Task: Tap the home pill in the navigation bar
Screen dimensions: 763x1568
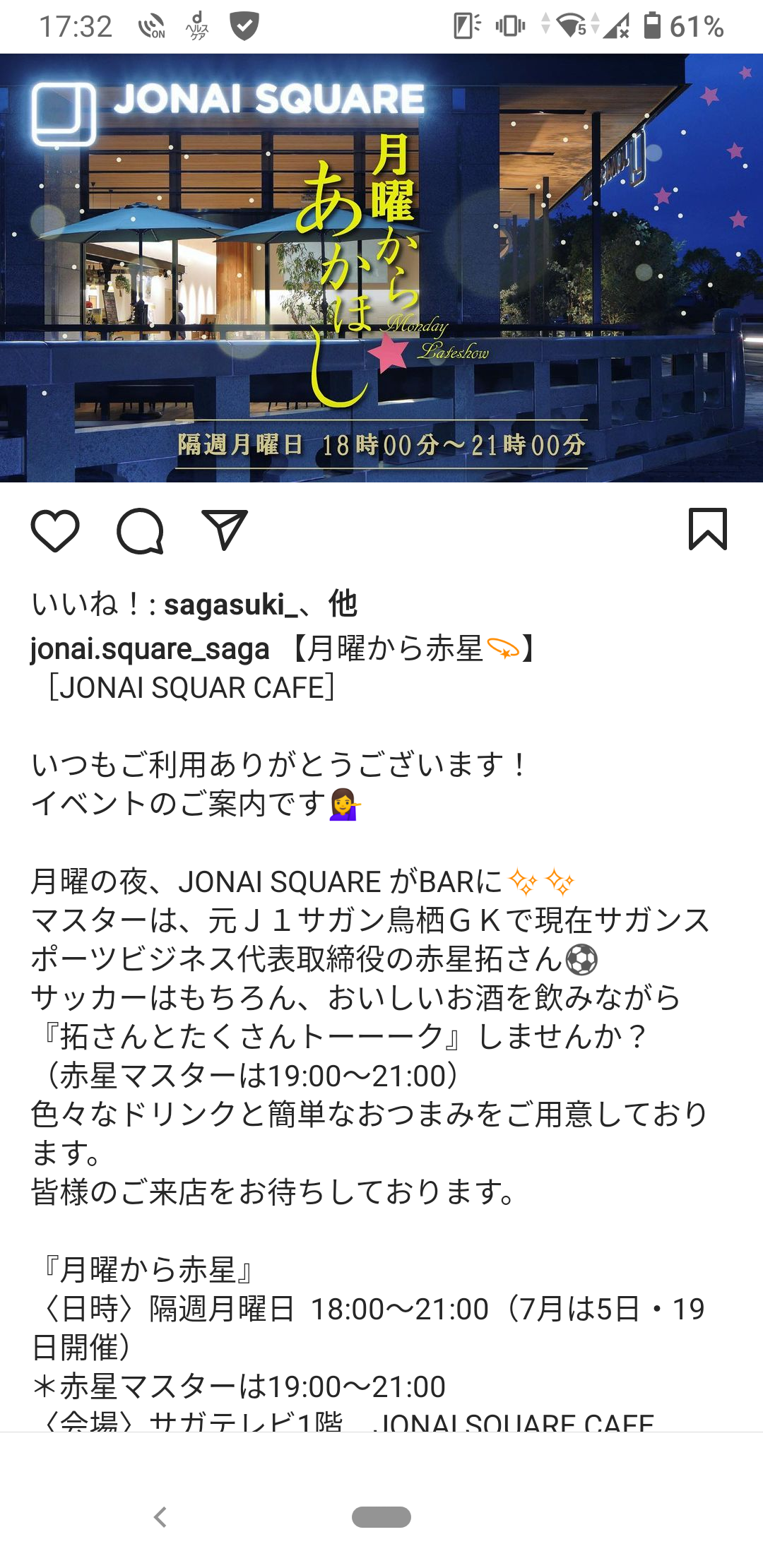Action: pyautogui.click(x=381, y=1516)
